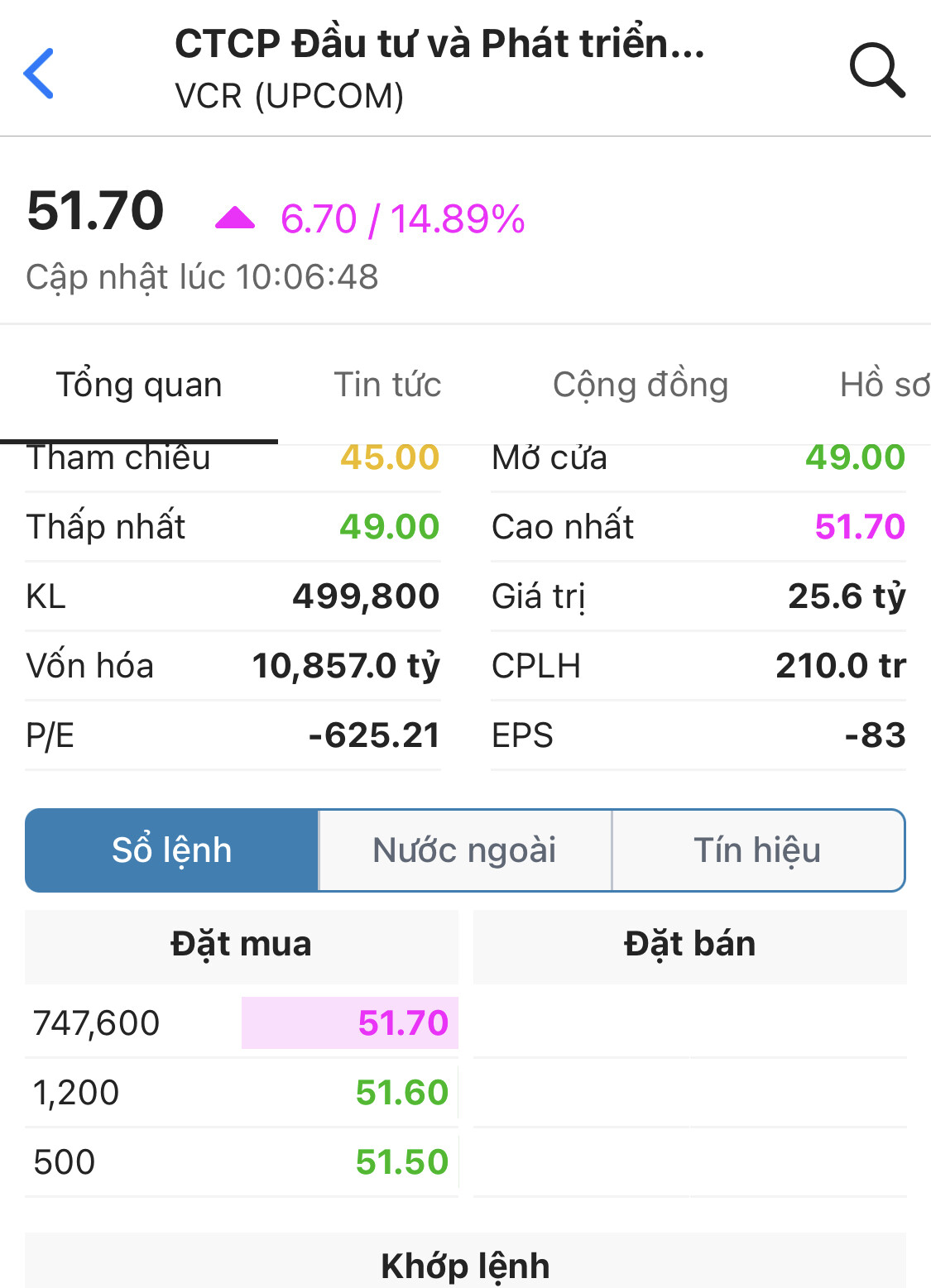931x1288 pixels.
Task: Select the Hồ sơ tab
Action: [884, 385]
